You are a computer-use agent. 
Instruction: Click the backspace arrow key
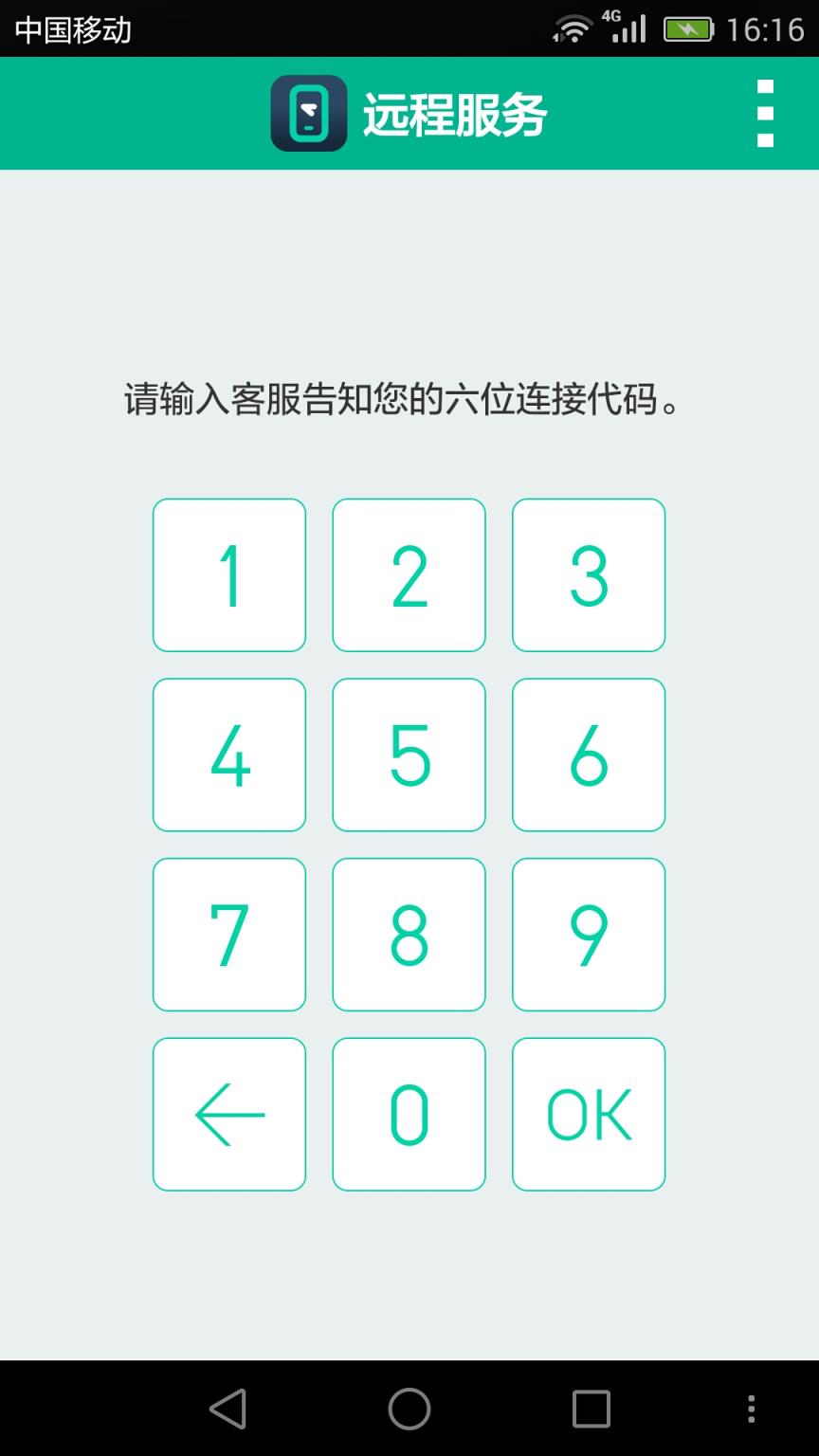click(x=228, y=1114)
